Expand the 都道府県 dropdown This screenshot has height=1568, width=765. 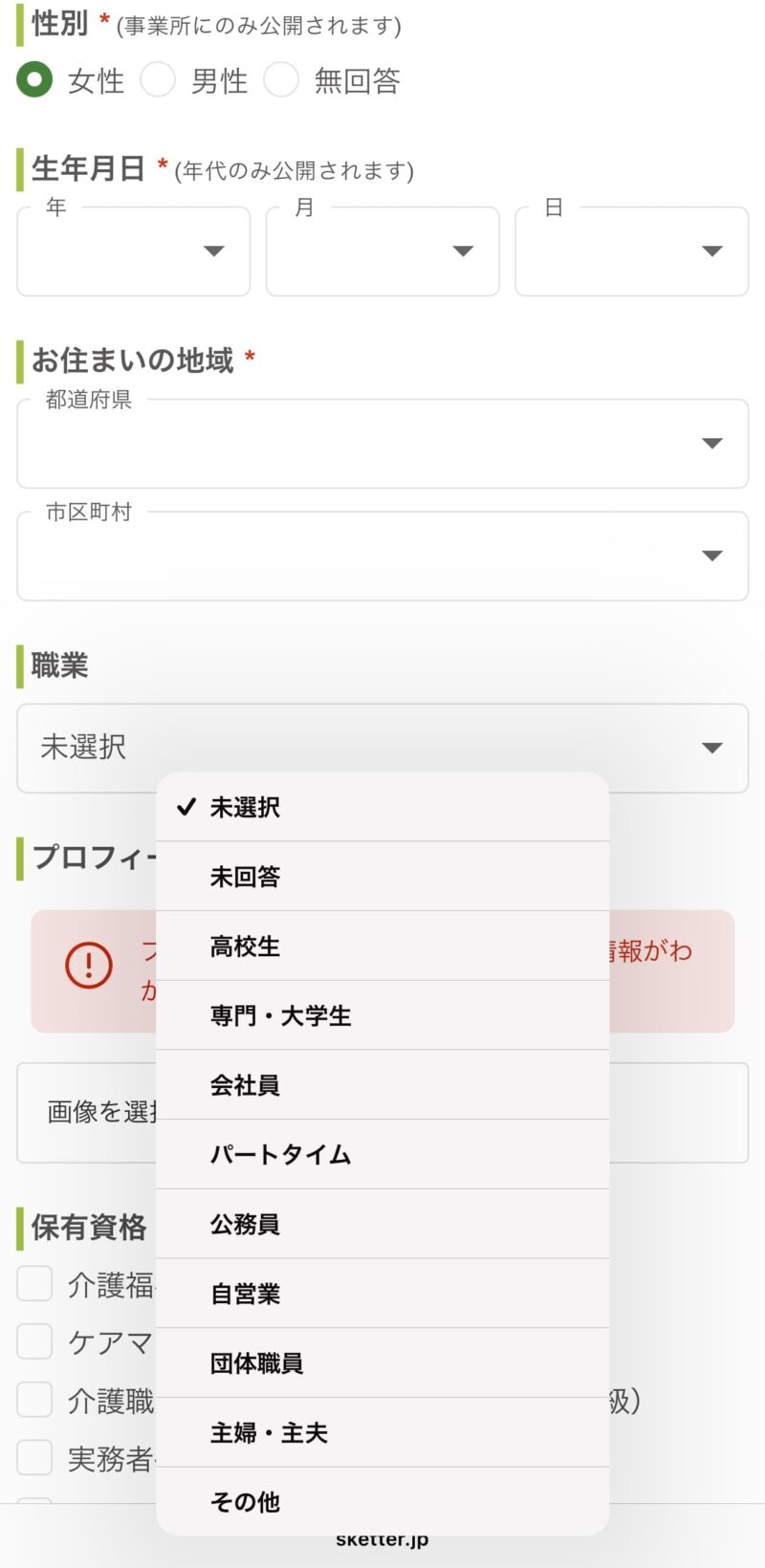click(382, 444)
